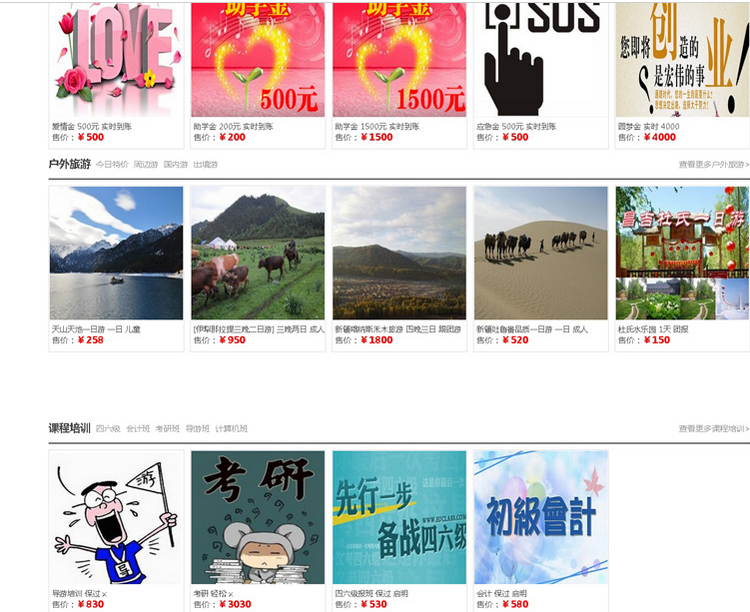View the 新疆喀纳斯禾木旅游 ¥1800 tour
This screenshot has height=612, width=750.
tap(400, 253)
